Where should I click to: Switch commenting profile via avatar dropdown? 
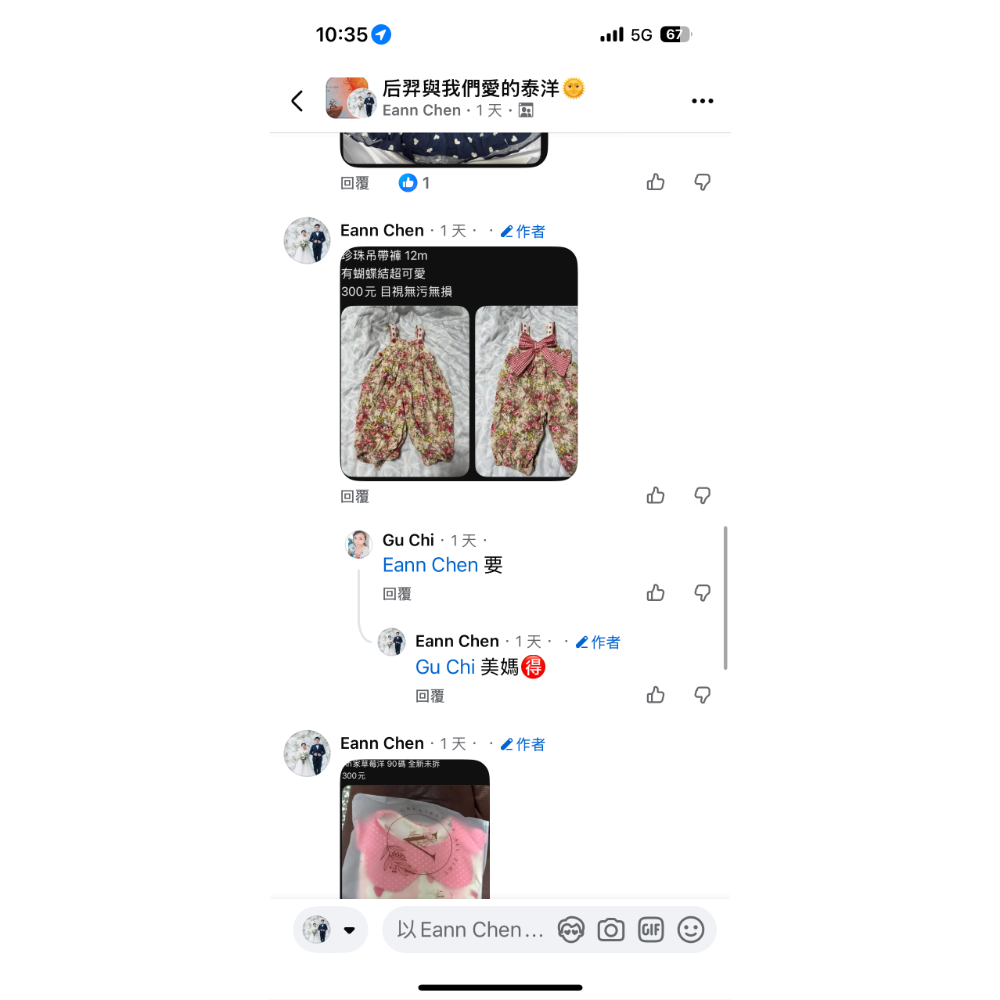point(331,930)
